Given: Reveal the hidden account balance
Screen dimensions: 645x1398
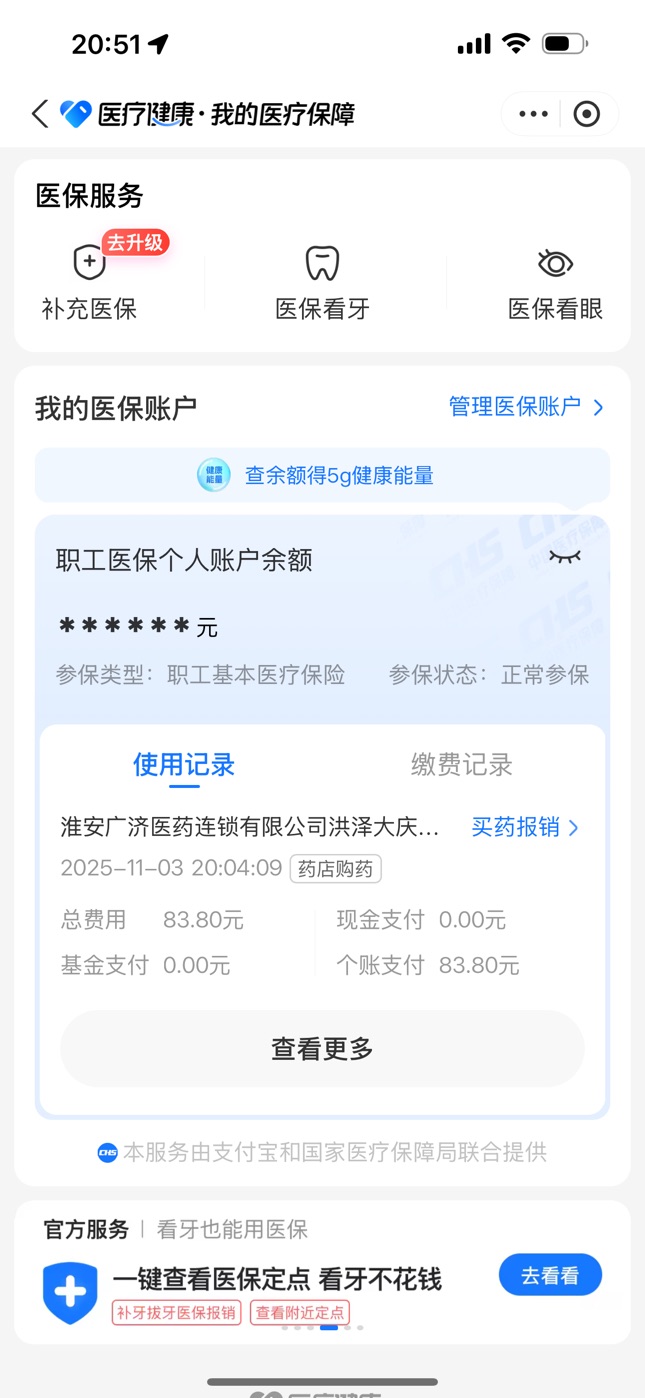Looking at the screenshot, I should pyautogui.click(x=565, y=558).
